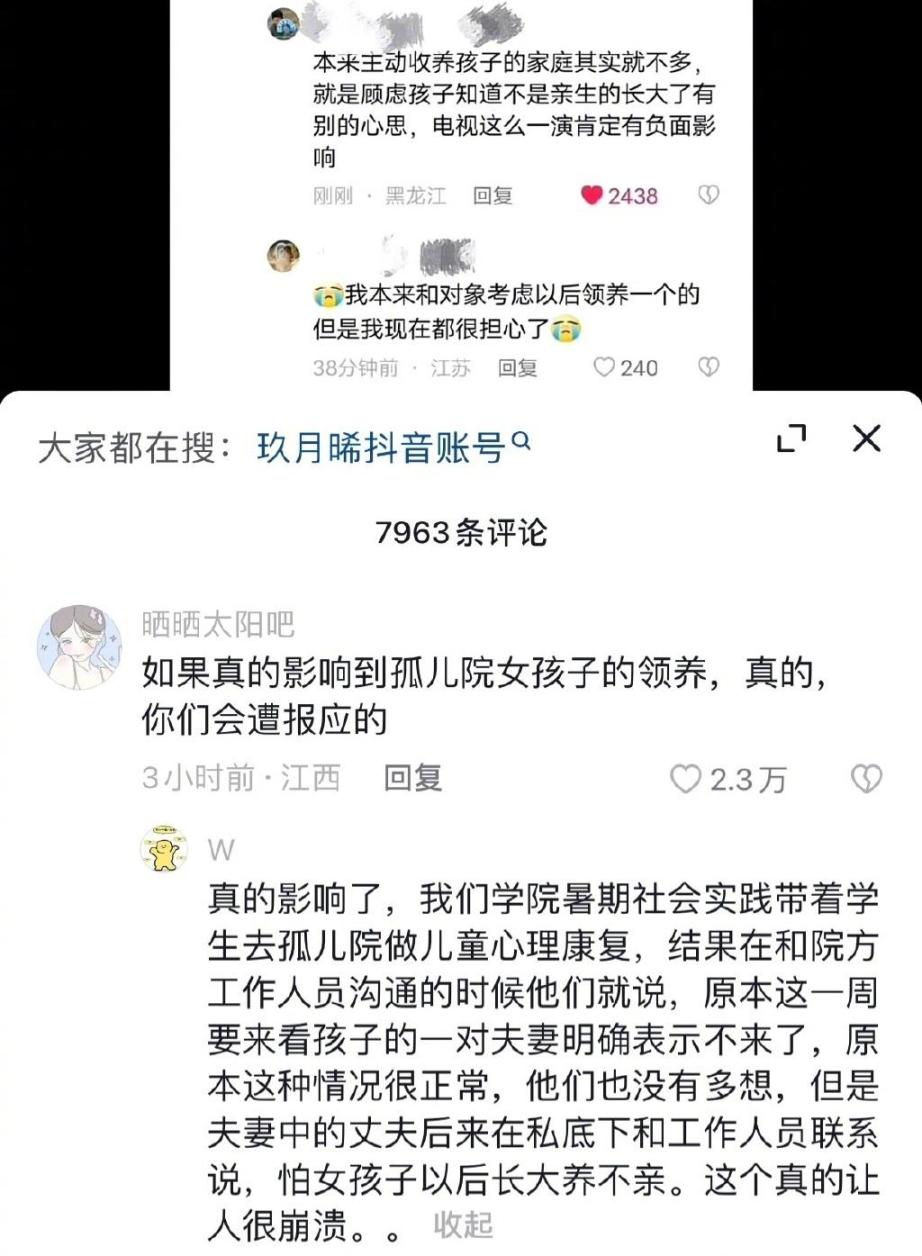The height and width of the screenshot is (1256, 922).
Task: Like 晒晒太阳吧's comment with 2.3万 likes
Action: point(685,779)
